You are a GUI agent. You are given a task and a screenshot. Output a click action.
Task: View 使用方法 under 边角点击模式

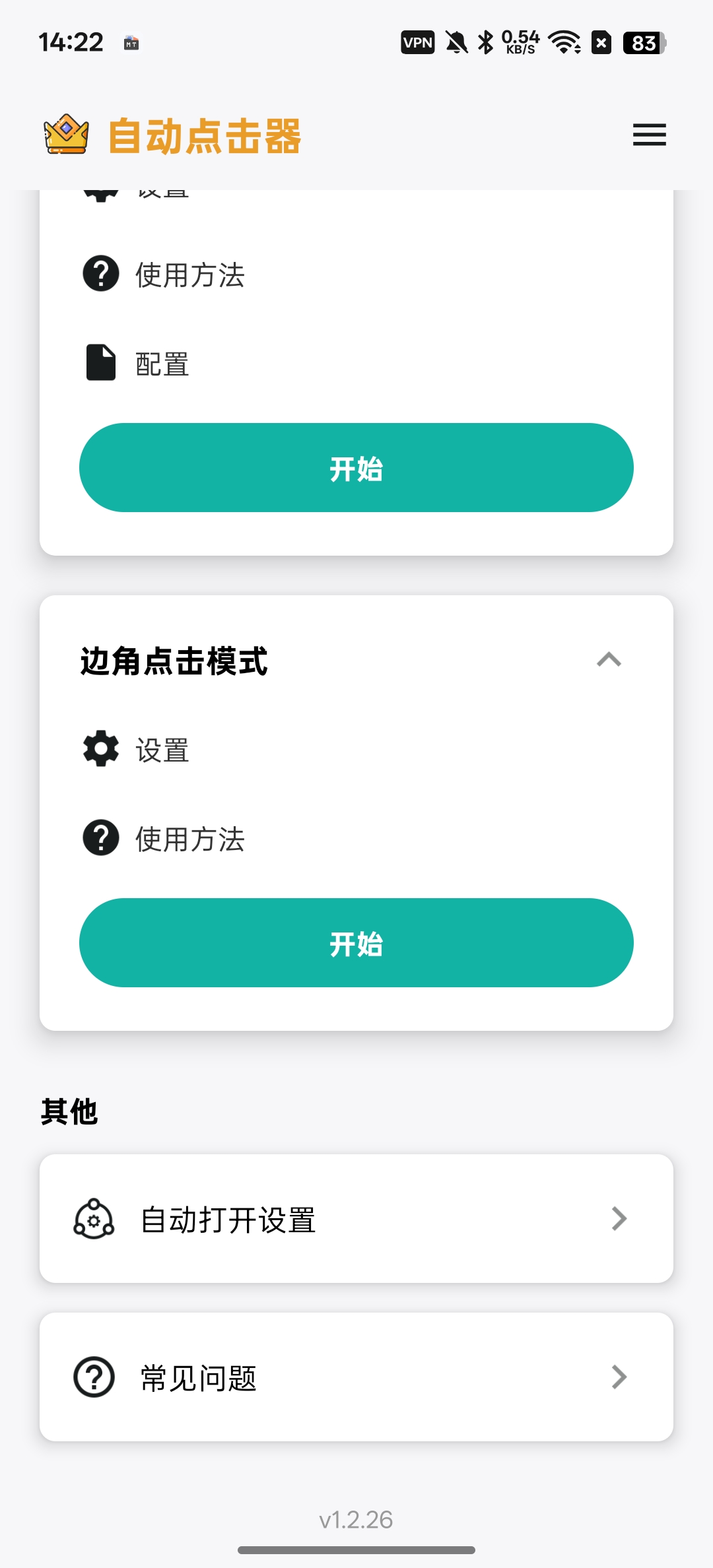click(356, 838)
